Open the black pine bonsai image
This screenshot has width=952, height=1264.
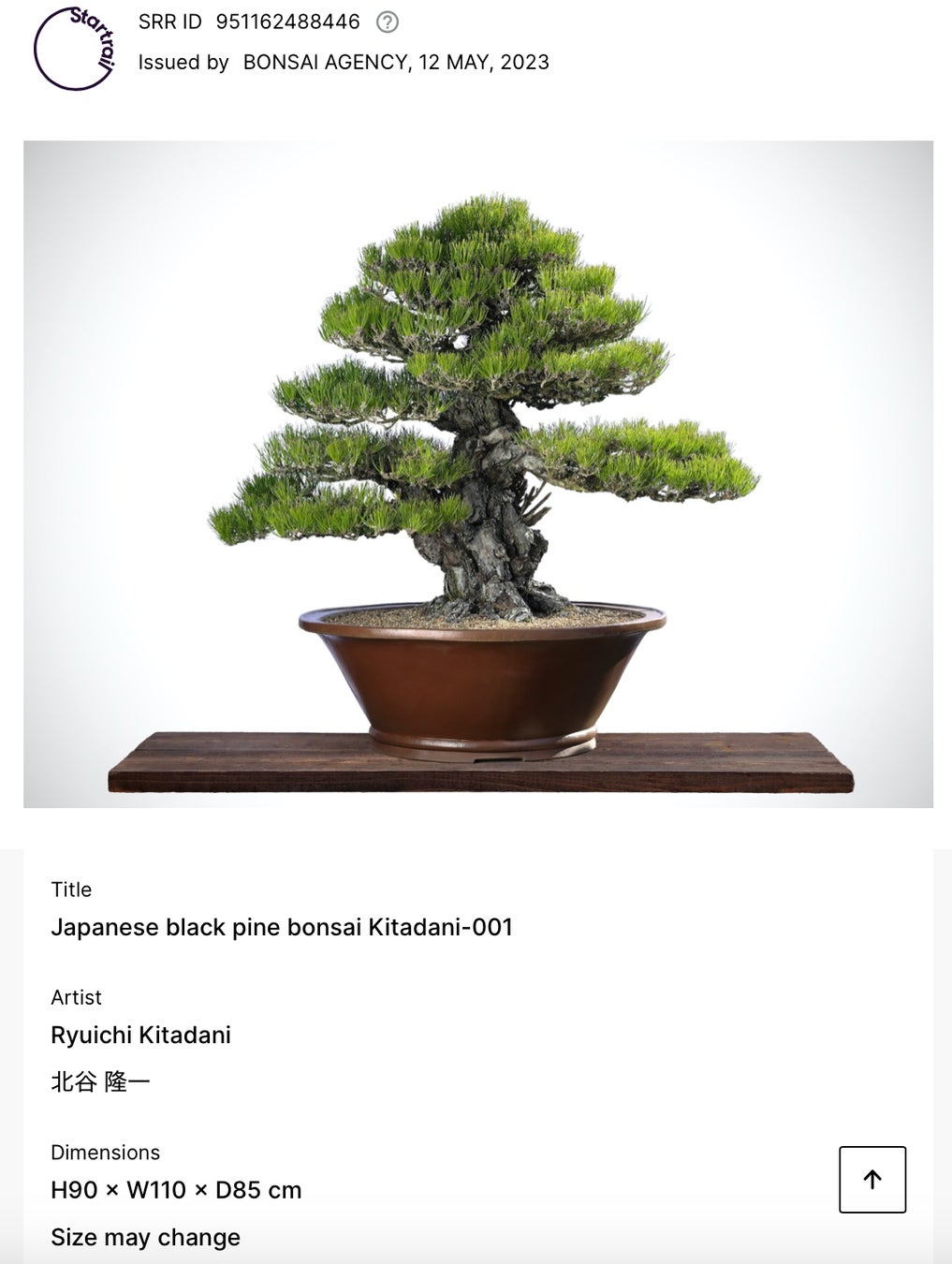[x=478, y=474]
